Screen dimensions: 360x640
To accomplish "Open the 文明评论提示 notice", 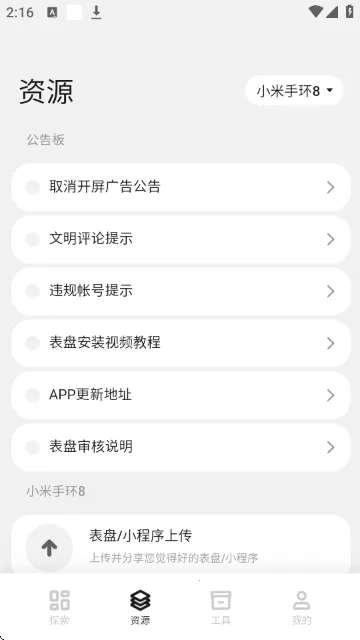I will (180, 239).
